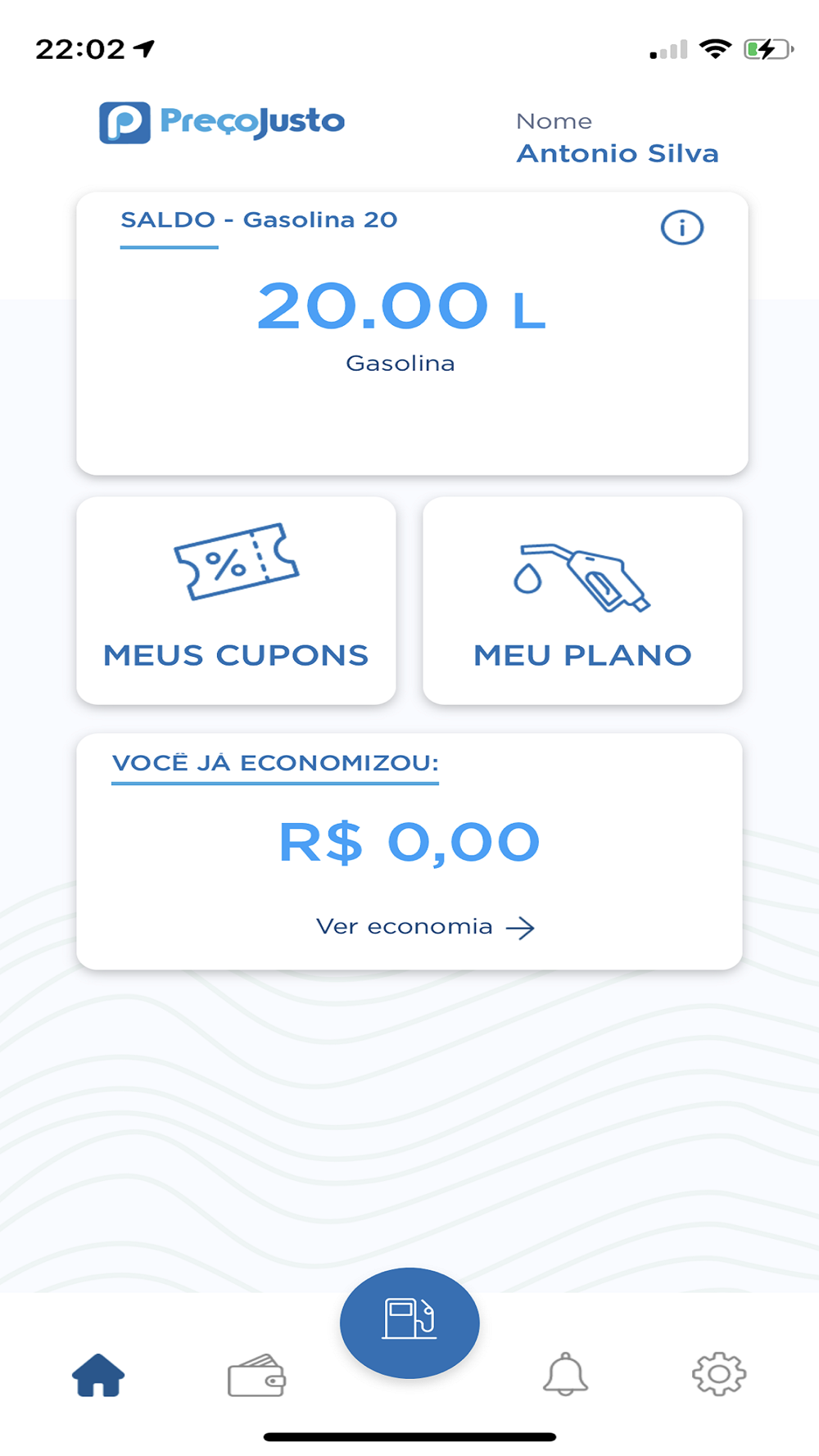819x1456 pixels.
Task: Open the Meus Cupons card
Action: pyautogui.click(x=236, y=600)
